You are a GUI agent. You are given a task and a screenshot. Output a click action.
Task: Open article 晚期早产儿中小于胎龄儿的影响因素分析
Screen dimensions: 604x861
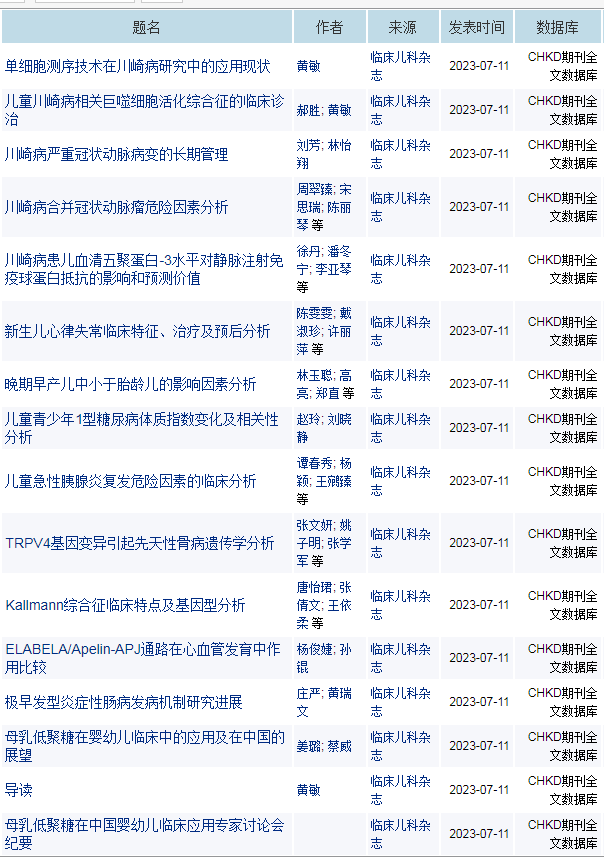130,384
